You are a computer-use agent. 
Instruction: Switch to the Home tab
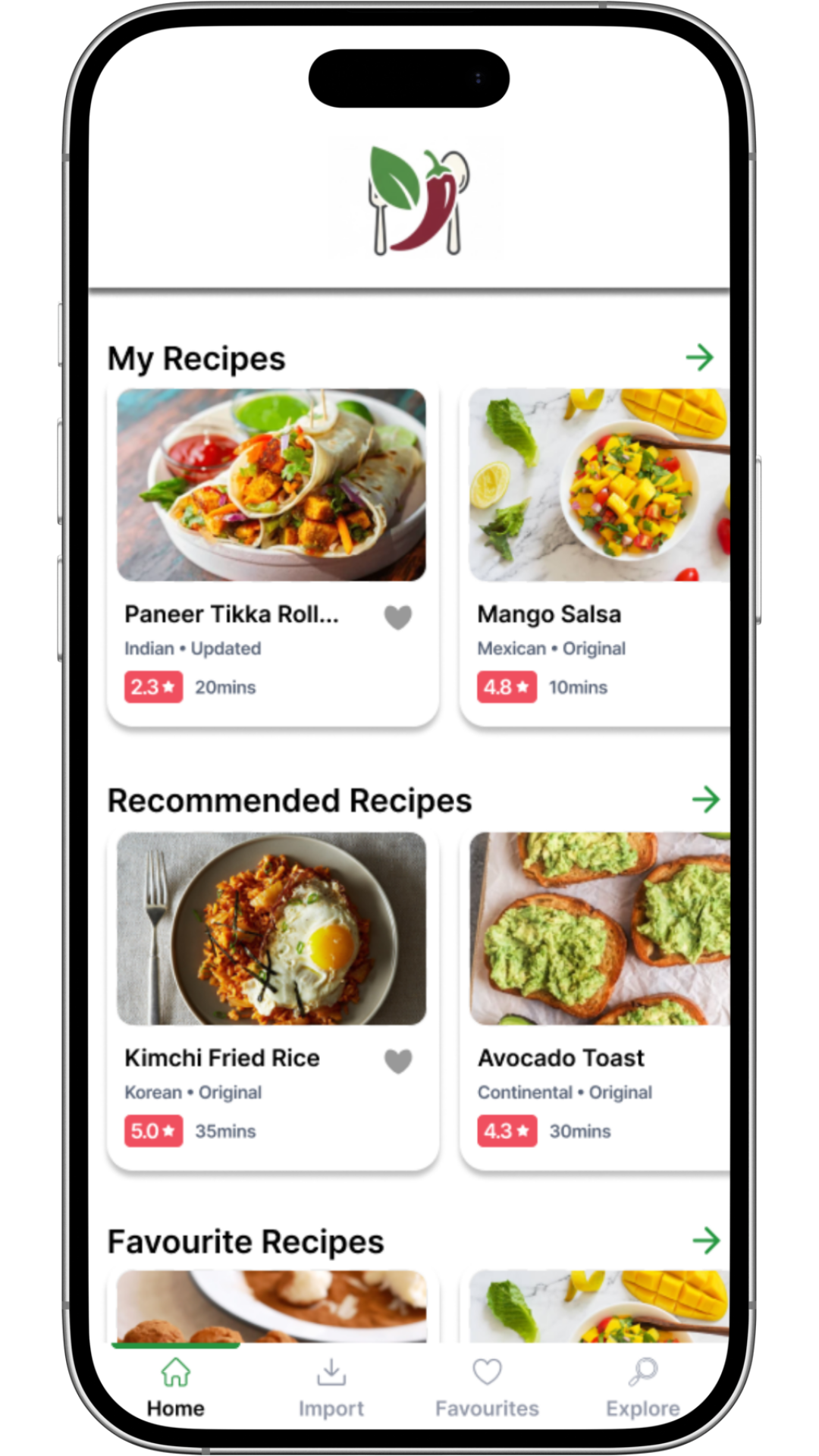[176, 1388]
